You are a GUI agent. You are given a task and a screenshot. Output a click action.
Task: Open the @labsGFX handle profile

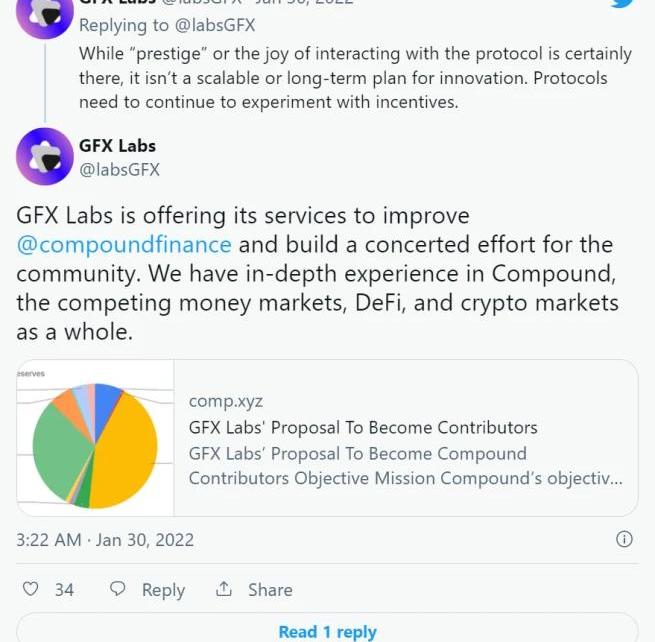119,171
